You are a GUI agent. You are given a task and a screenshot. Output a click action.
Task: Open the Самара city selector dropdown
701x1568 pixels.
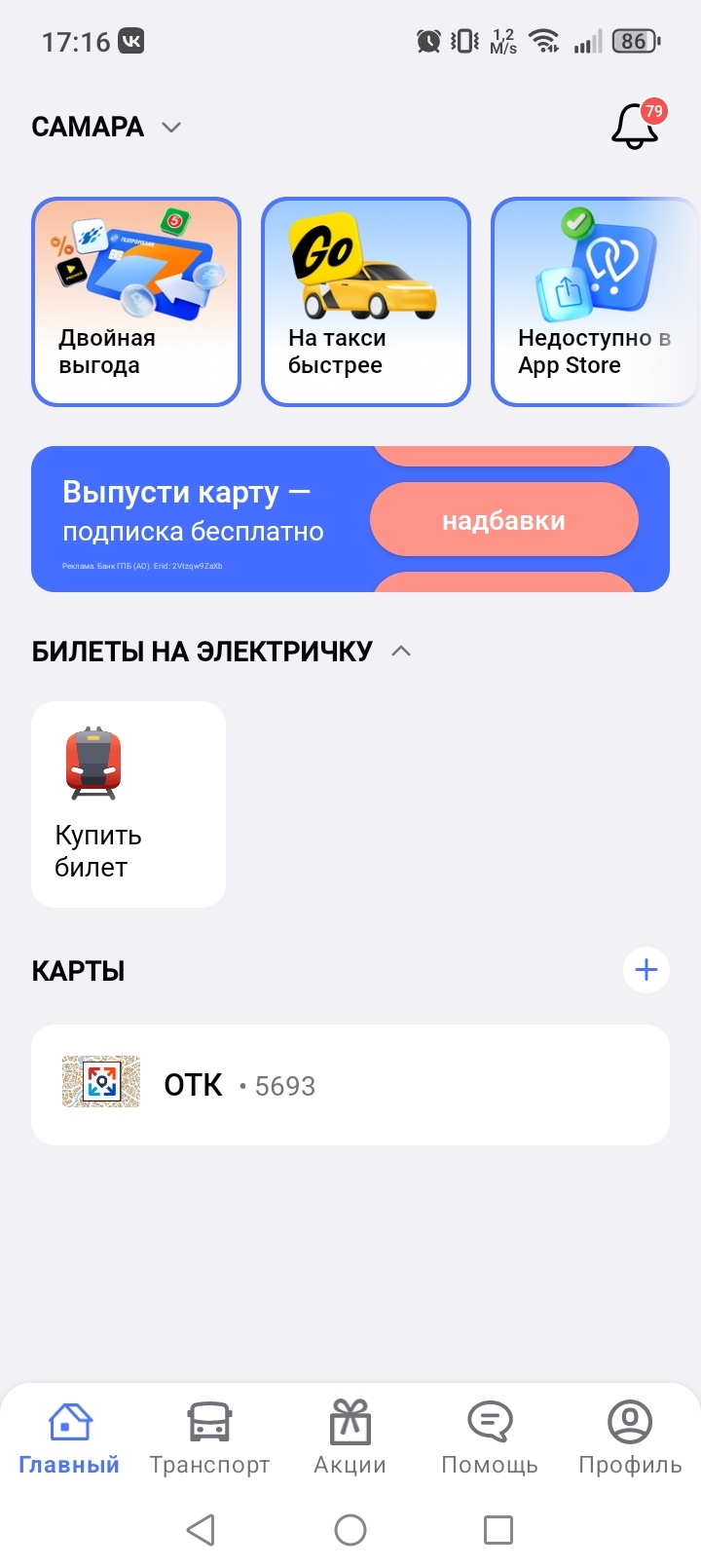tap(107, 128)
